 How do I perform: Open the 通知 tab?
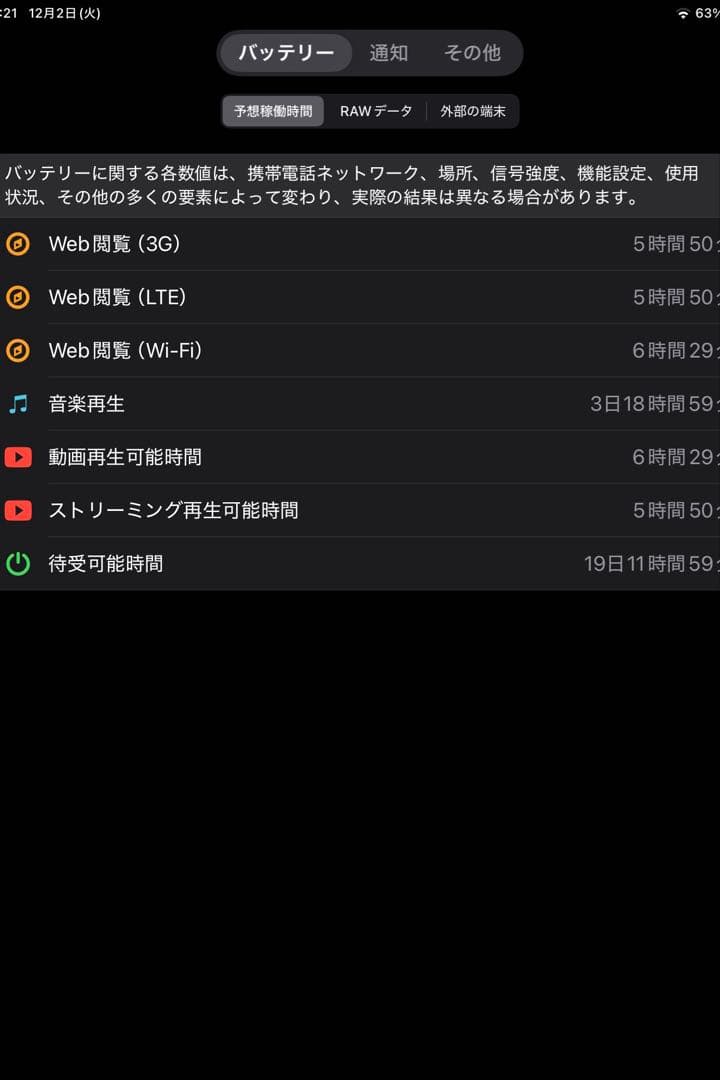coord(389,54)
